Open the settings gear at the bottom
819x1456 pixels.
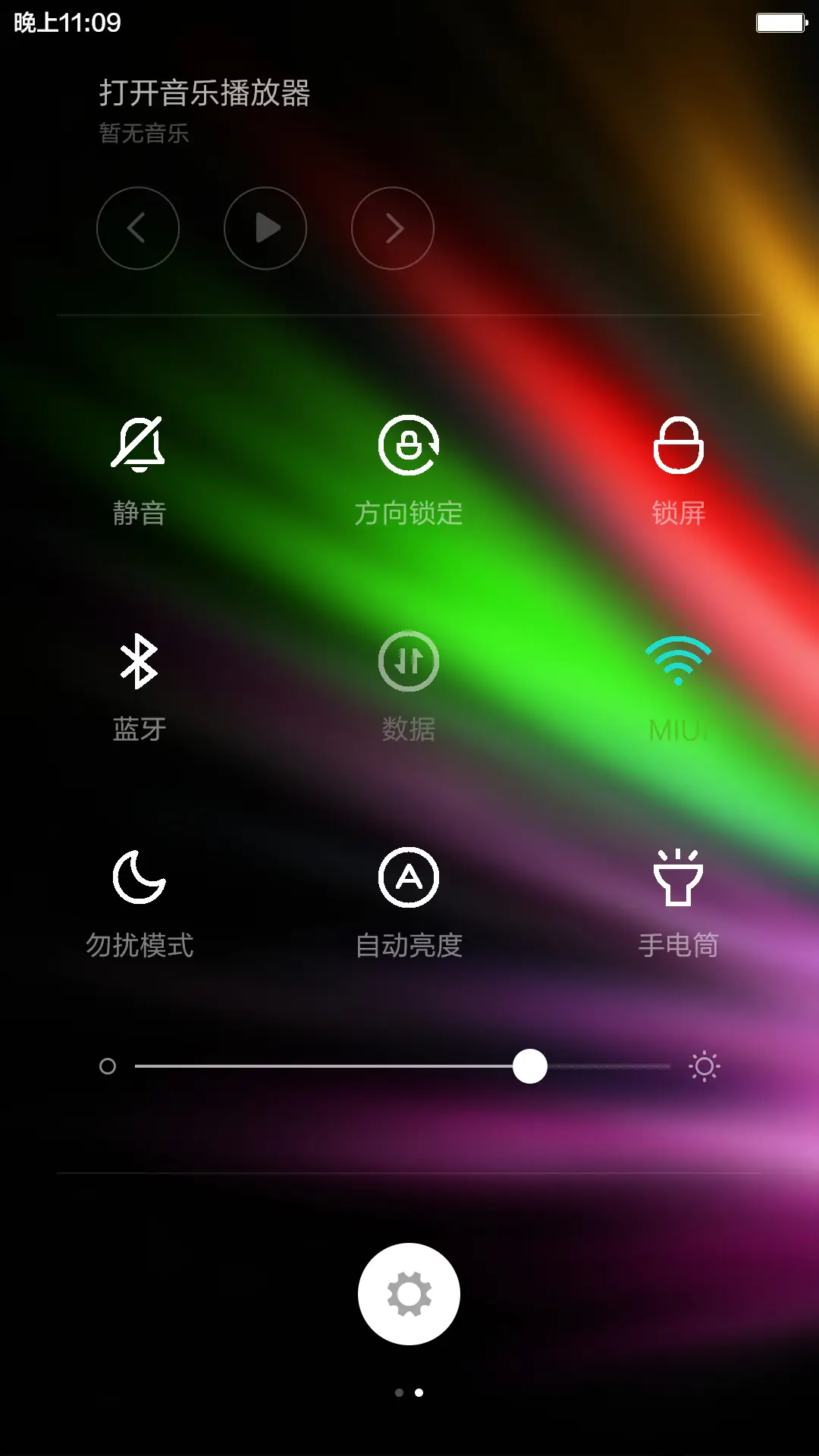[409, 1294]
